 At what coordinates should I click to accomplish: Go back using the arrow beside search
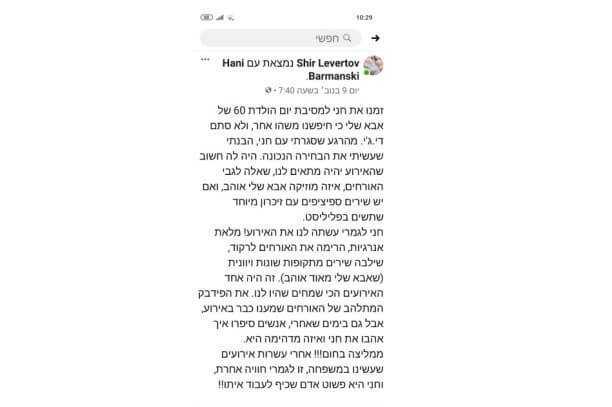click(x=375, y=38)
